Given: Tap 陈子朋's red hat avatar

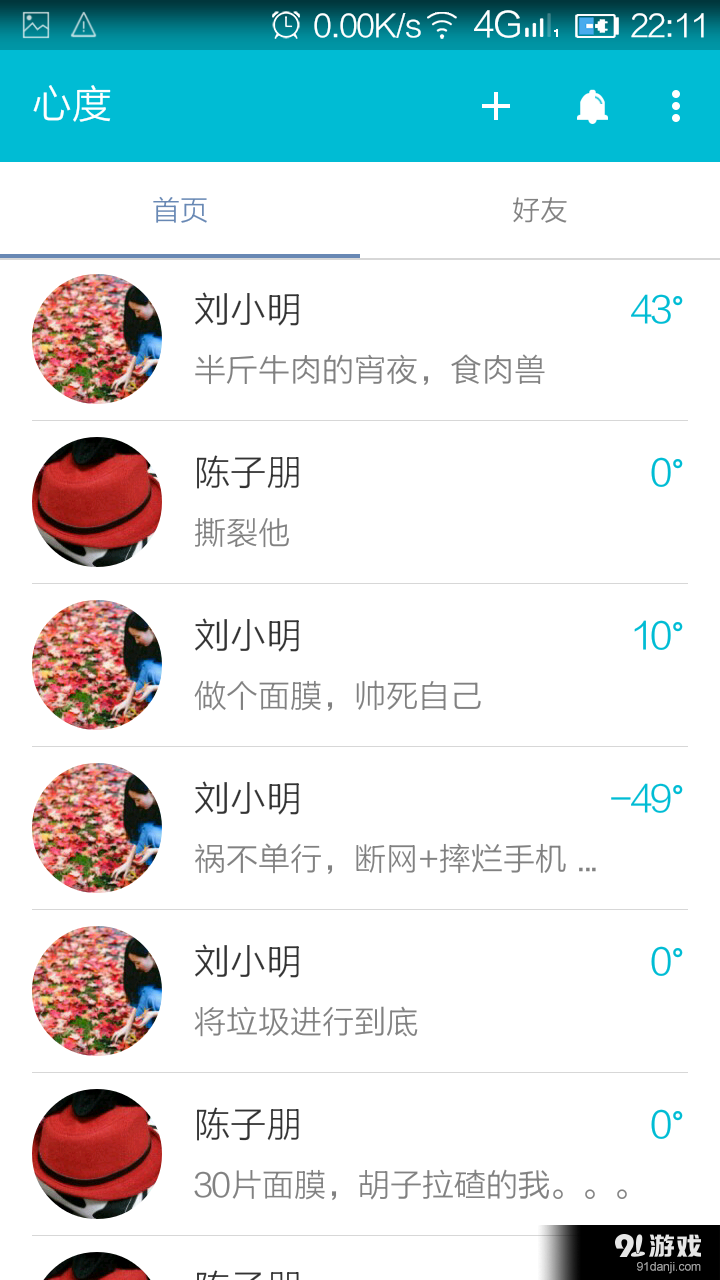Looking at the screenshot, I should point(96,502).
